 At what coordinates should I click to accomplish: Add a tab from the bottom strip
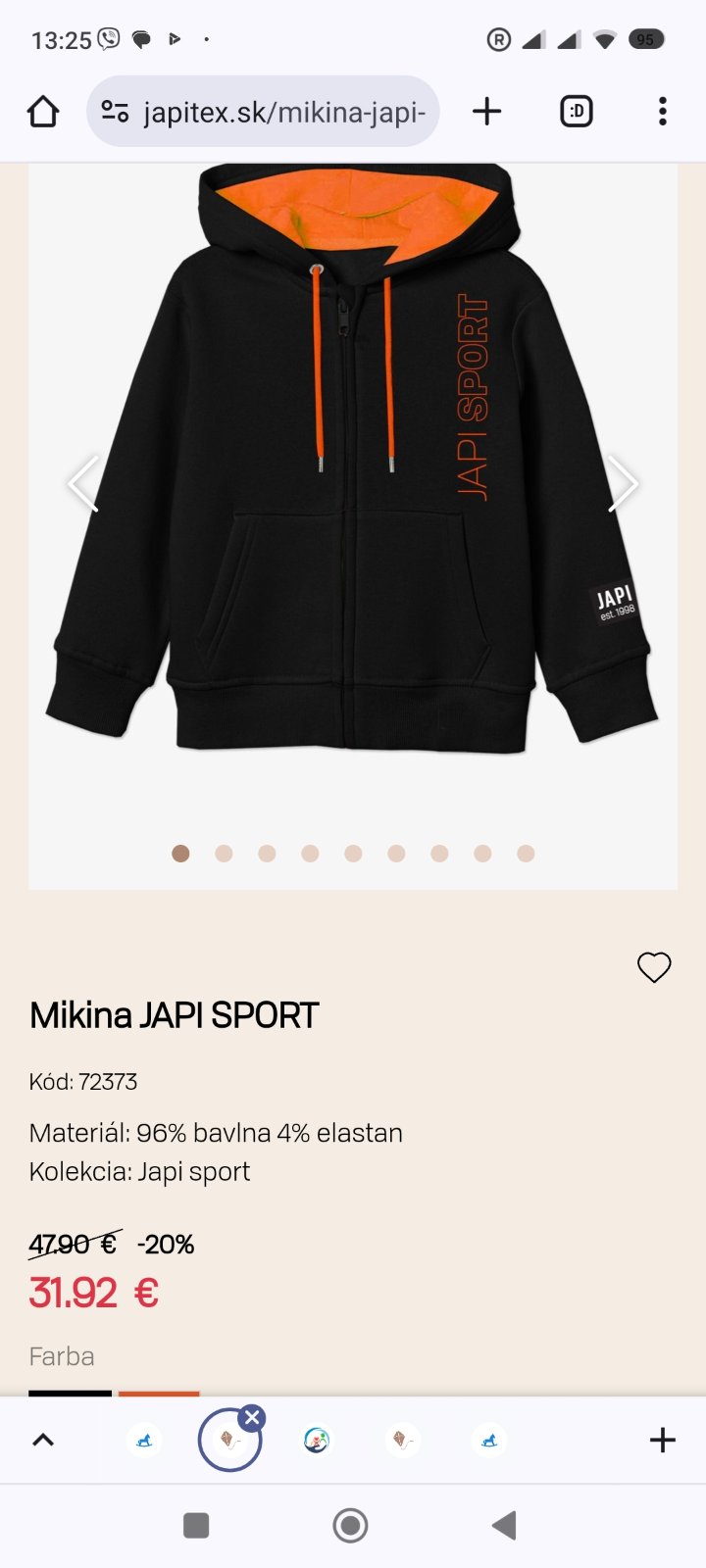[x=663, y=1440]
